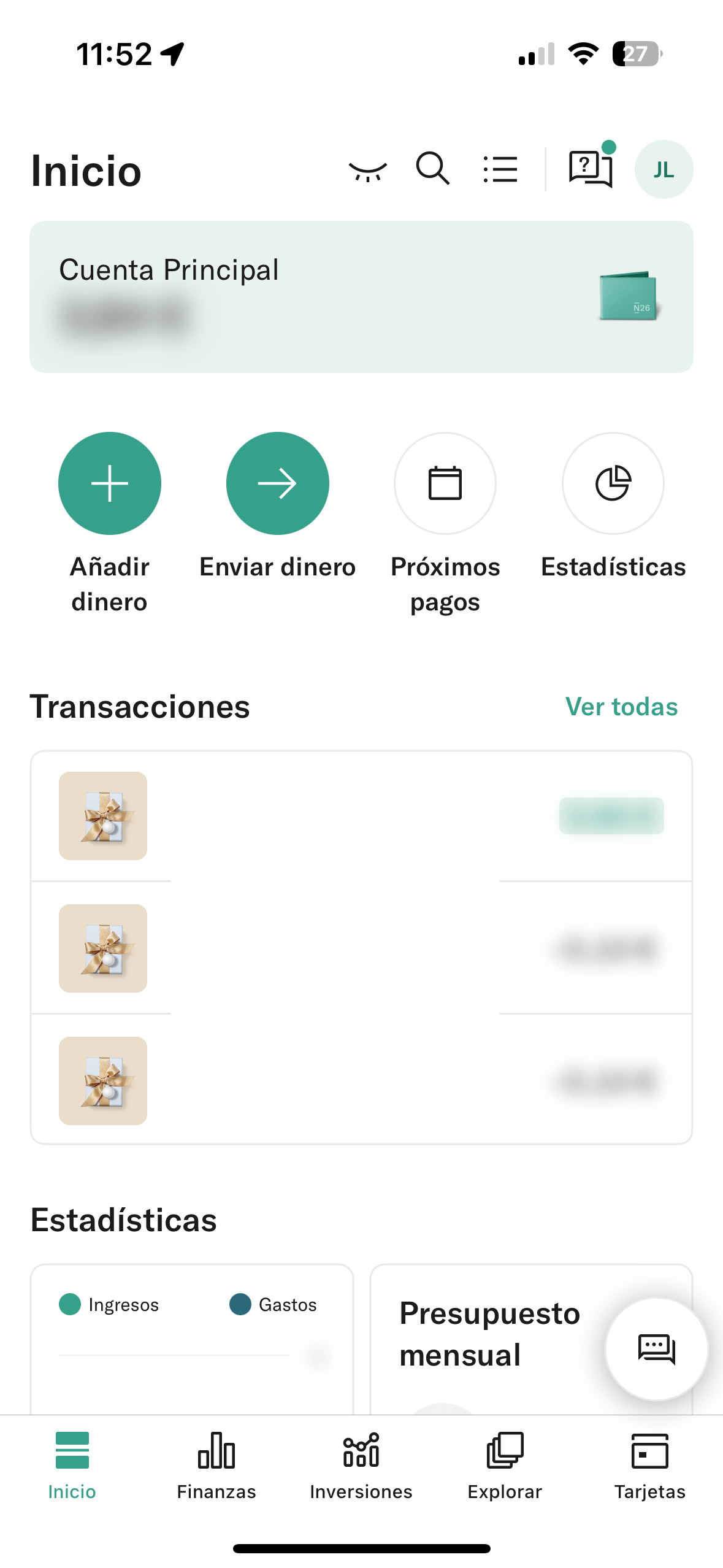Switch to the Inversiones tab
Image resolution: width=723 pixels, height=1568 pixels.
361,1465
